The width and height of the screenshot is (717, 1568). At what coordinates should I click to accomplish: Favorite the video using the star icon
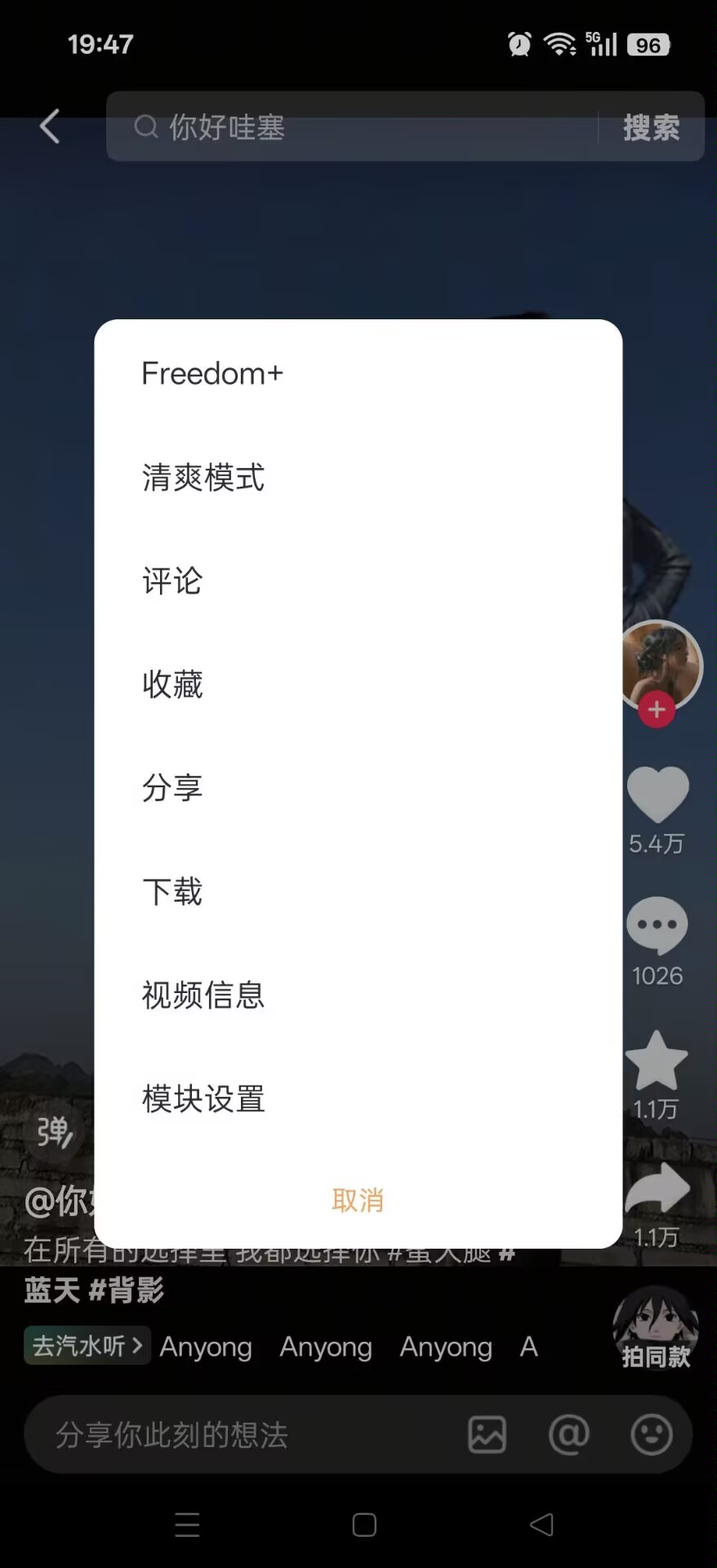click(658, 1059)
